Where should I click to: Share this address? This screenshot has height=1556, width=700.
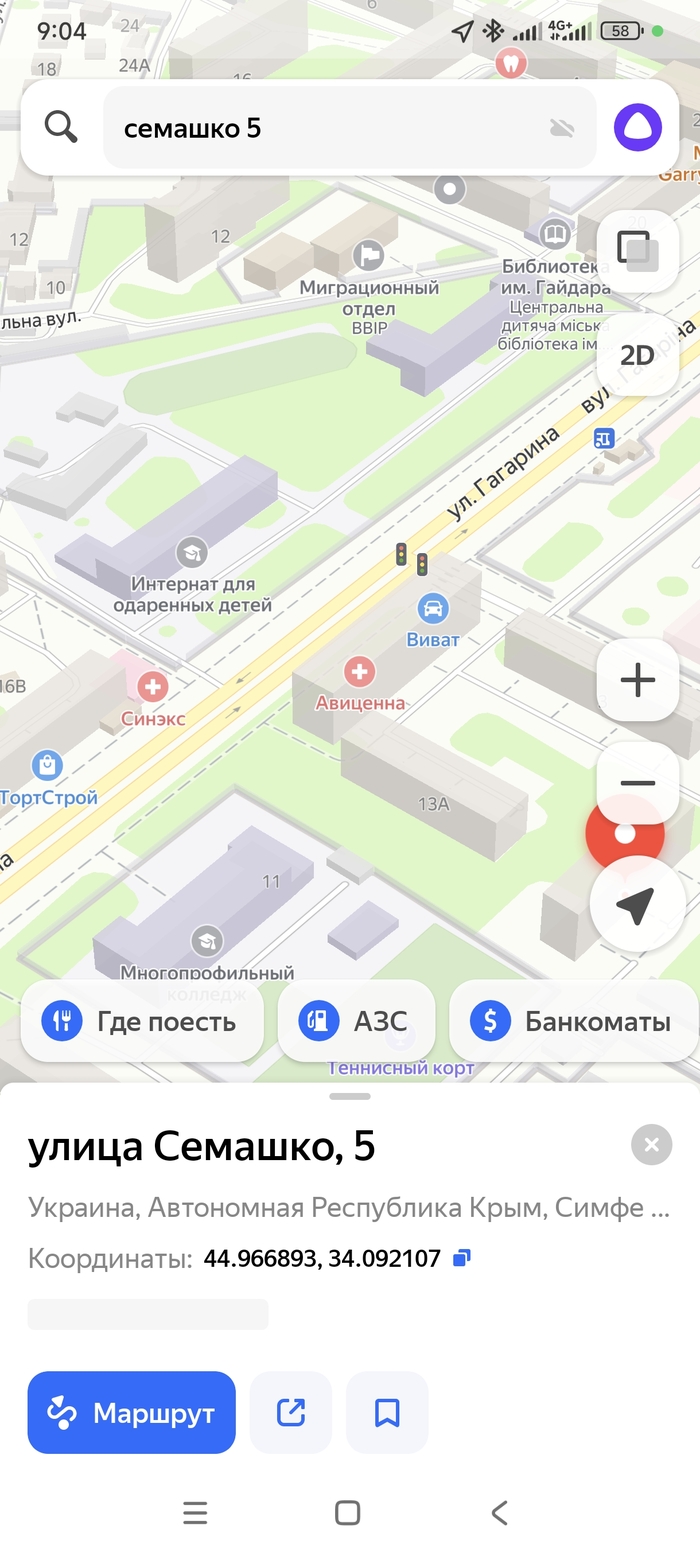pyautogui.click(x=291, y=1412)
